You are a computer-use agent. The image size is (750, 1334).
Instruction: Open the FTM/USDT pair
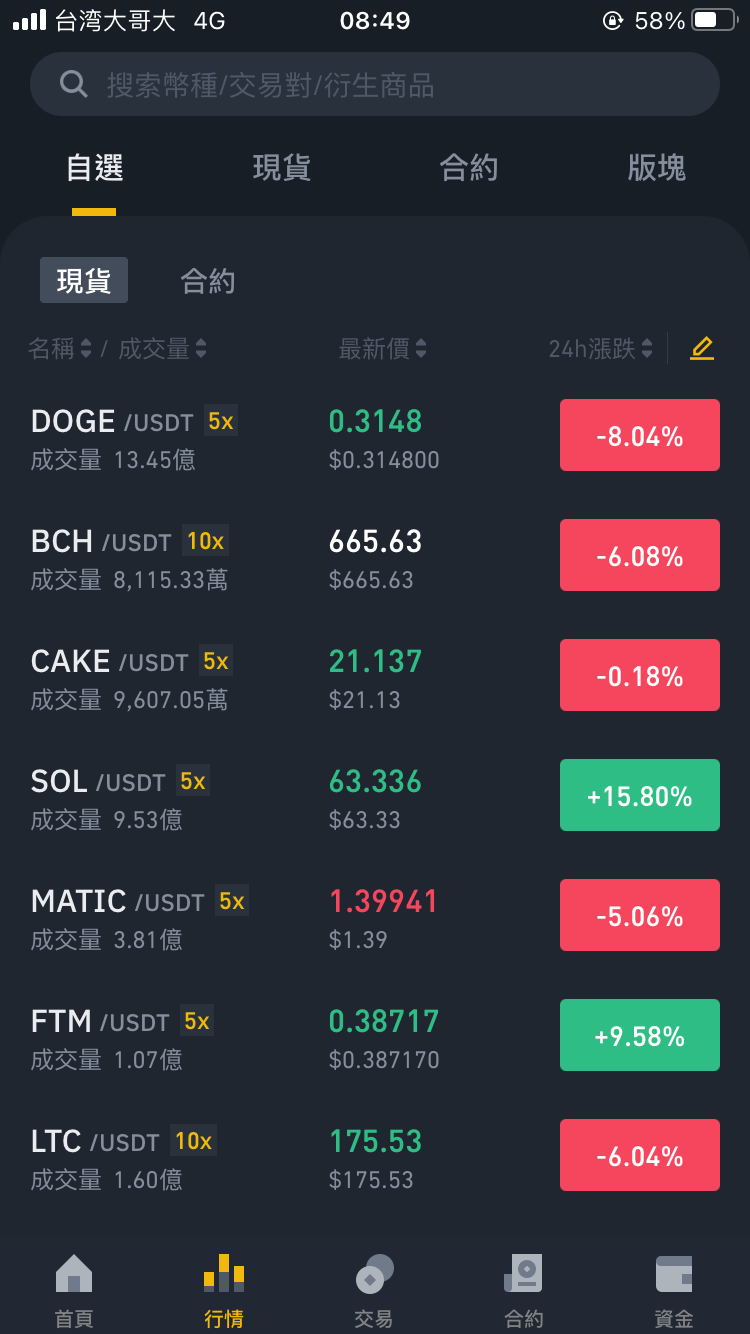375,1039
